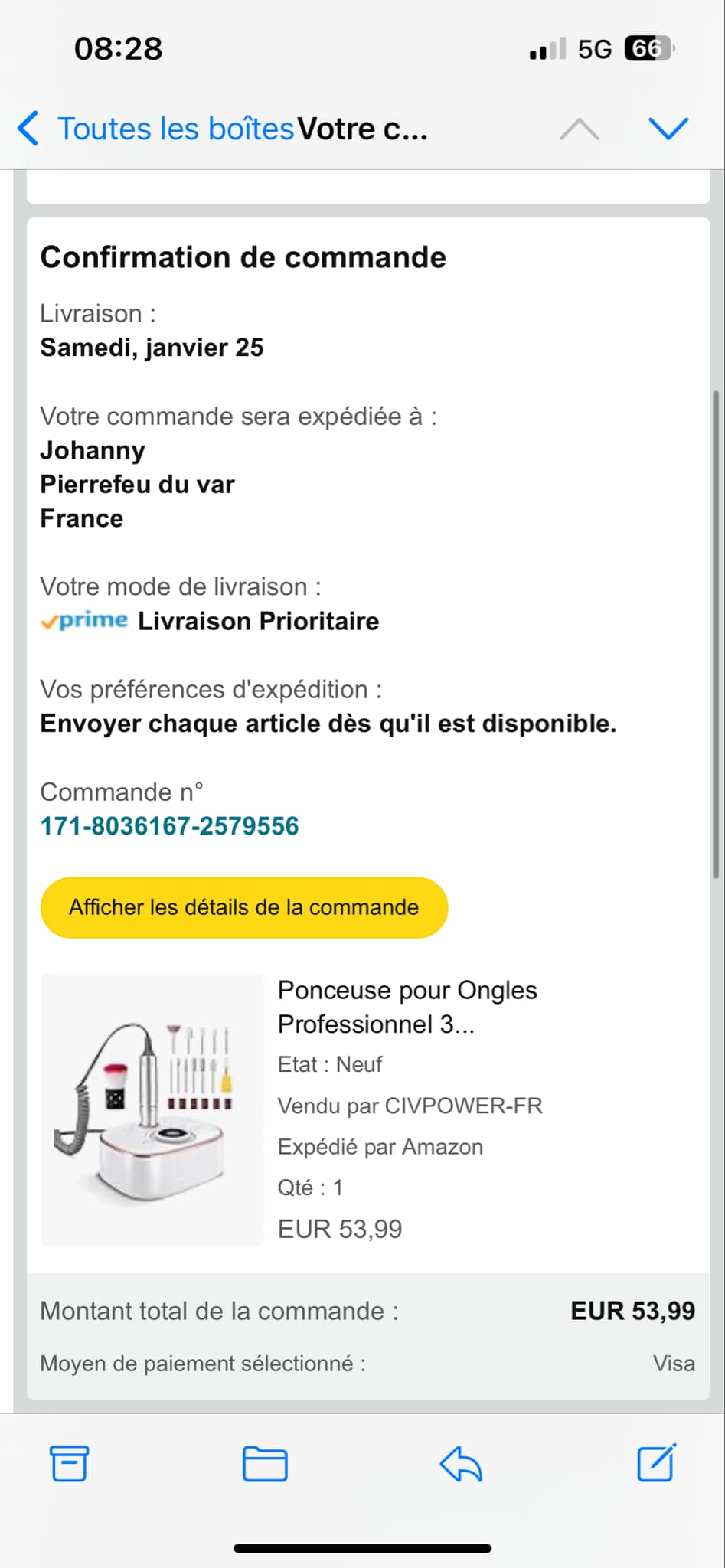Show the previous email with up arrow
This screenshot has height=1568, width=725.
coord(579,129)
